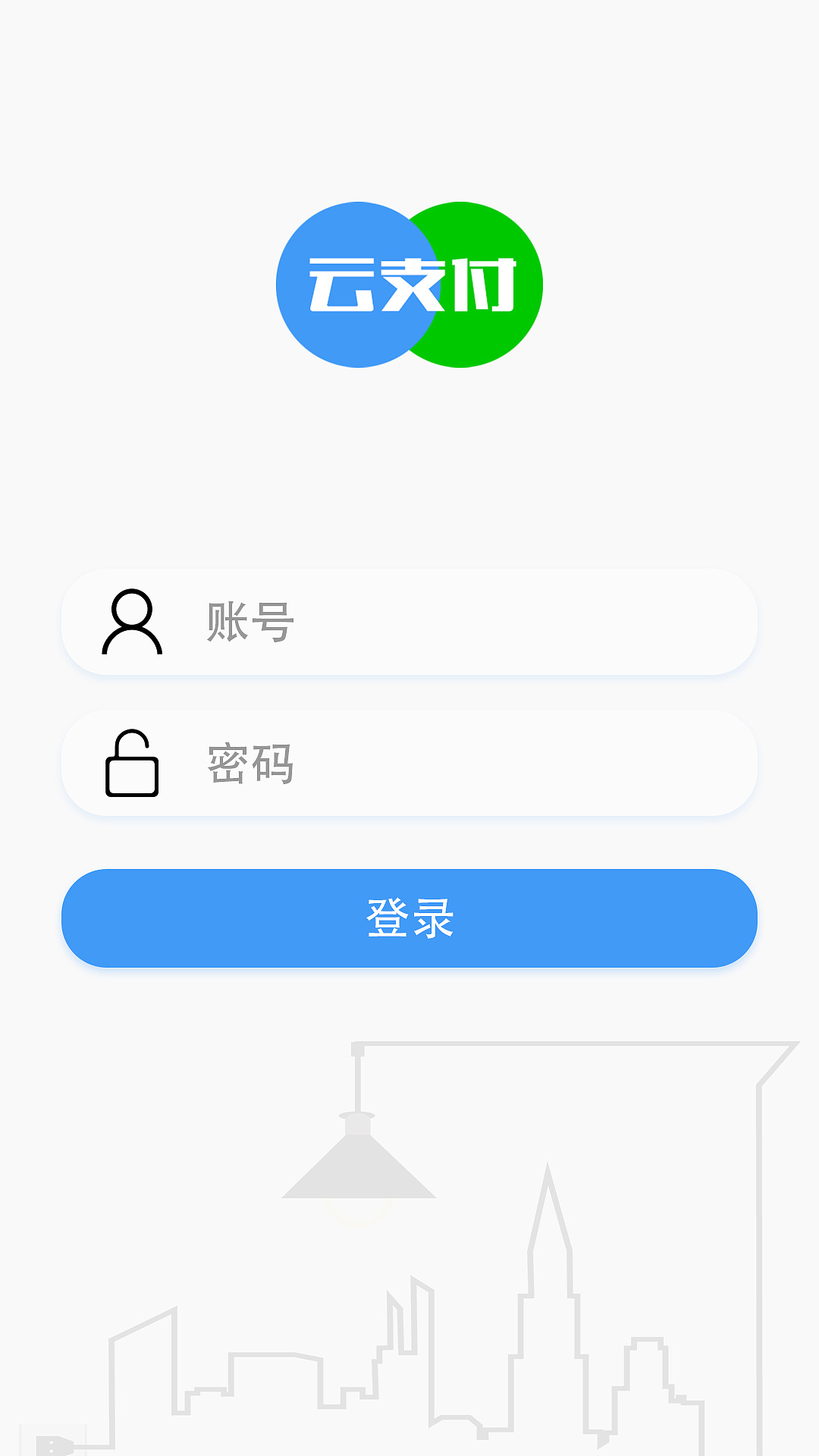
Task: Click the 云支付 app logo
Action: coord(409,283)
